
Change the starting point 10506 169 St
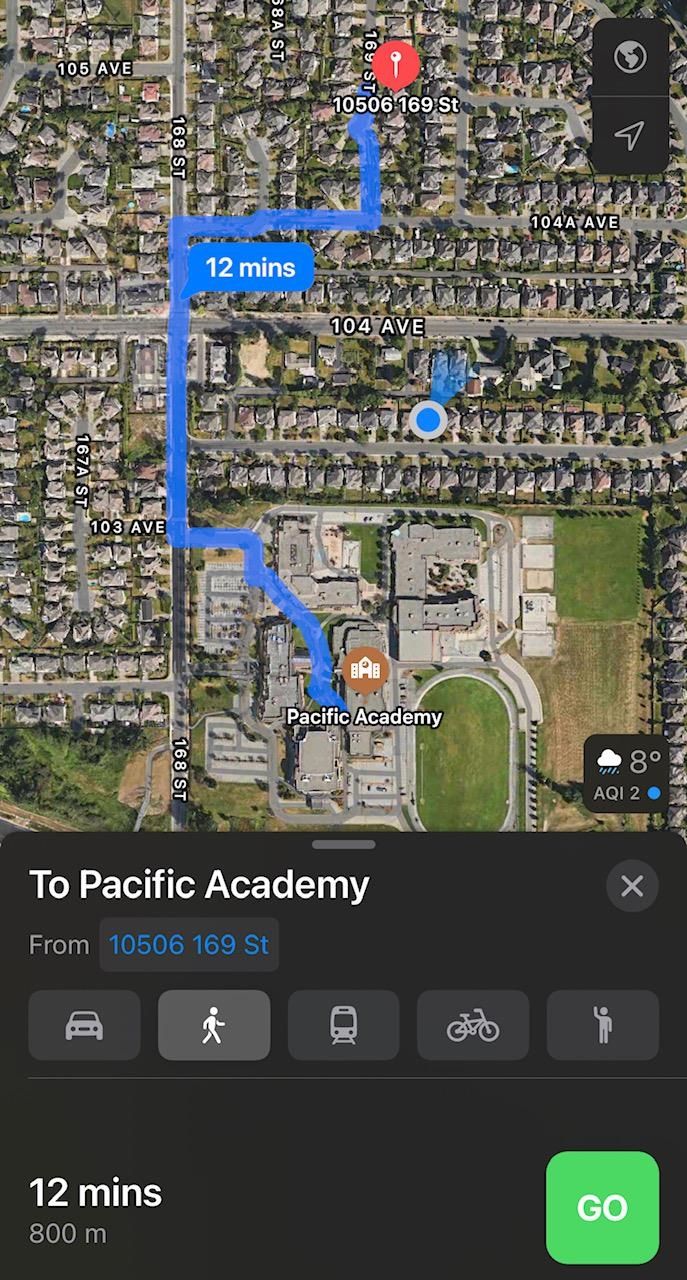[x=189, y=944]
